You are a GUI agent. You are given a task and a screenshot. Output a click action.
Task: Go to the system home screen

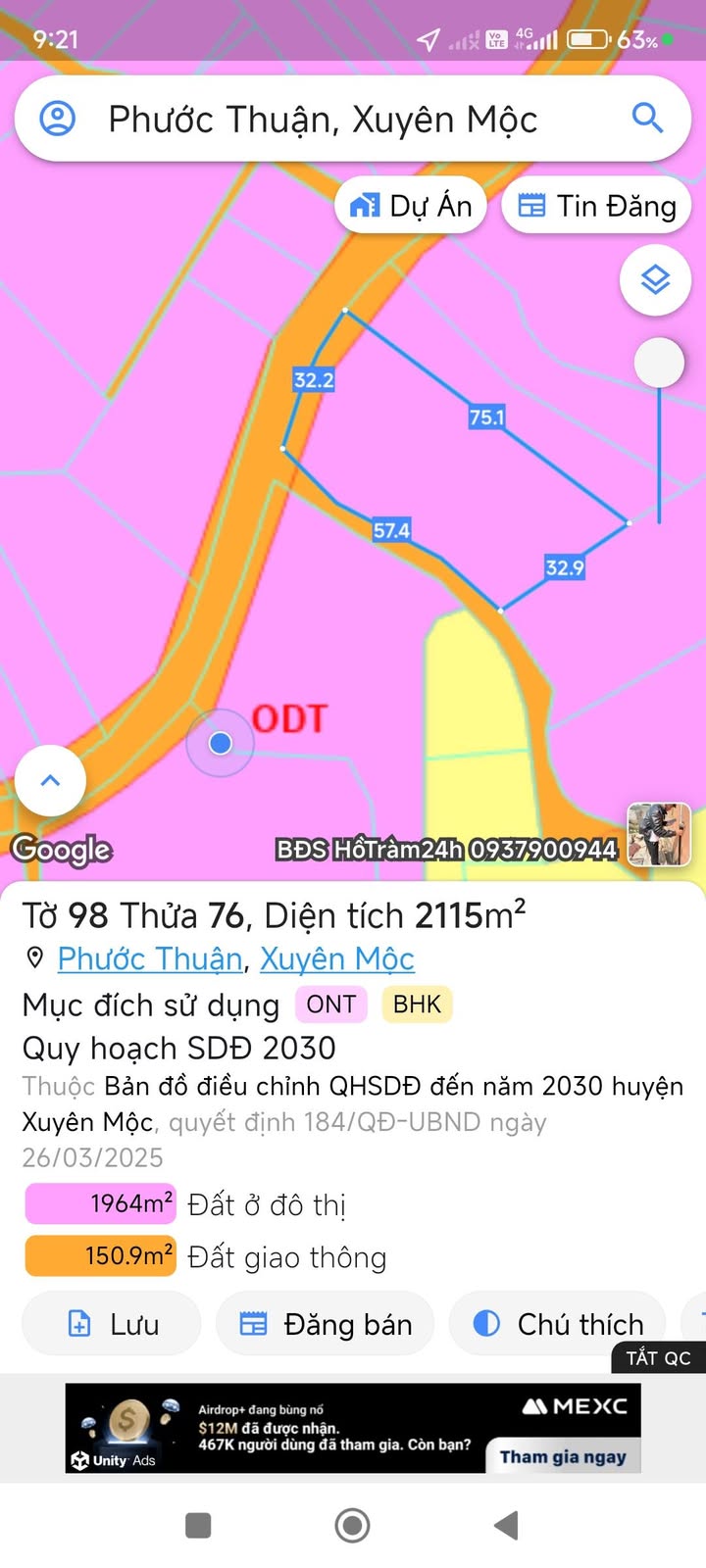(x=352, y=1525)
